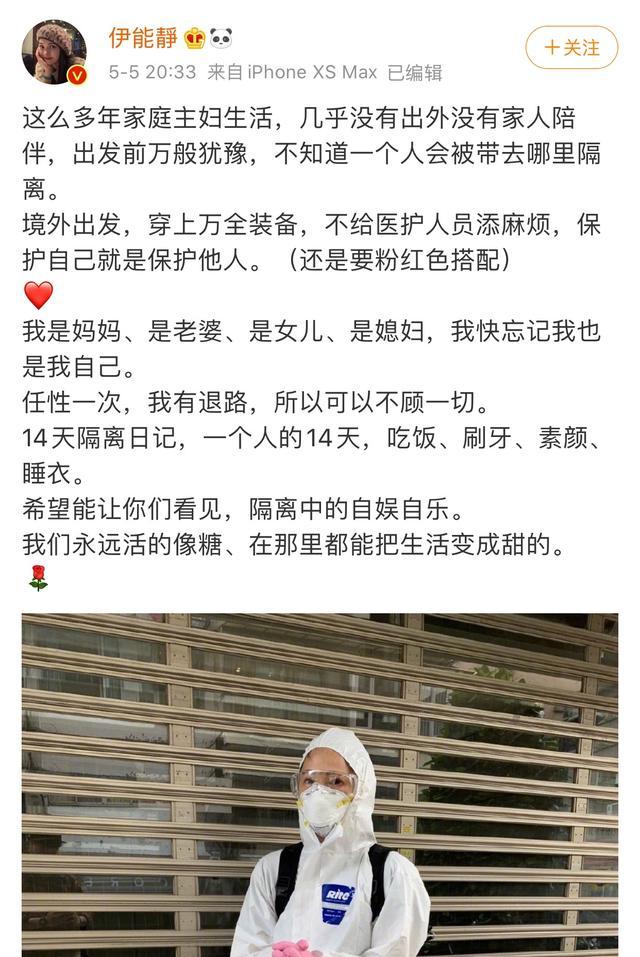The height and width of the screenshot is (957, 640).
Task: Open 伊能静's profile avatar
Action: point(54,51)
